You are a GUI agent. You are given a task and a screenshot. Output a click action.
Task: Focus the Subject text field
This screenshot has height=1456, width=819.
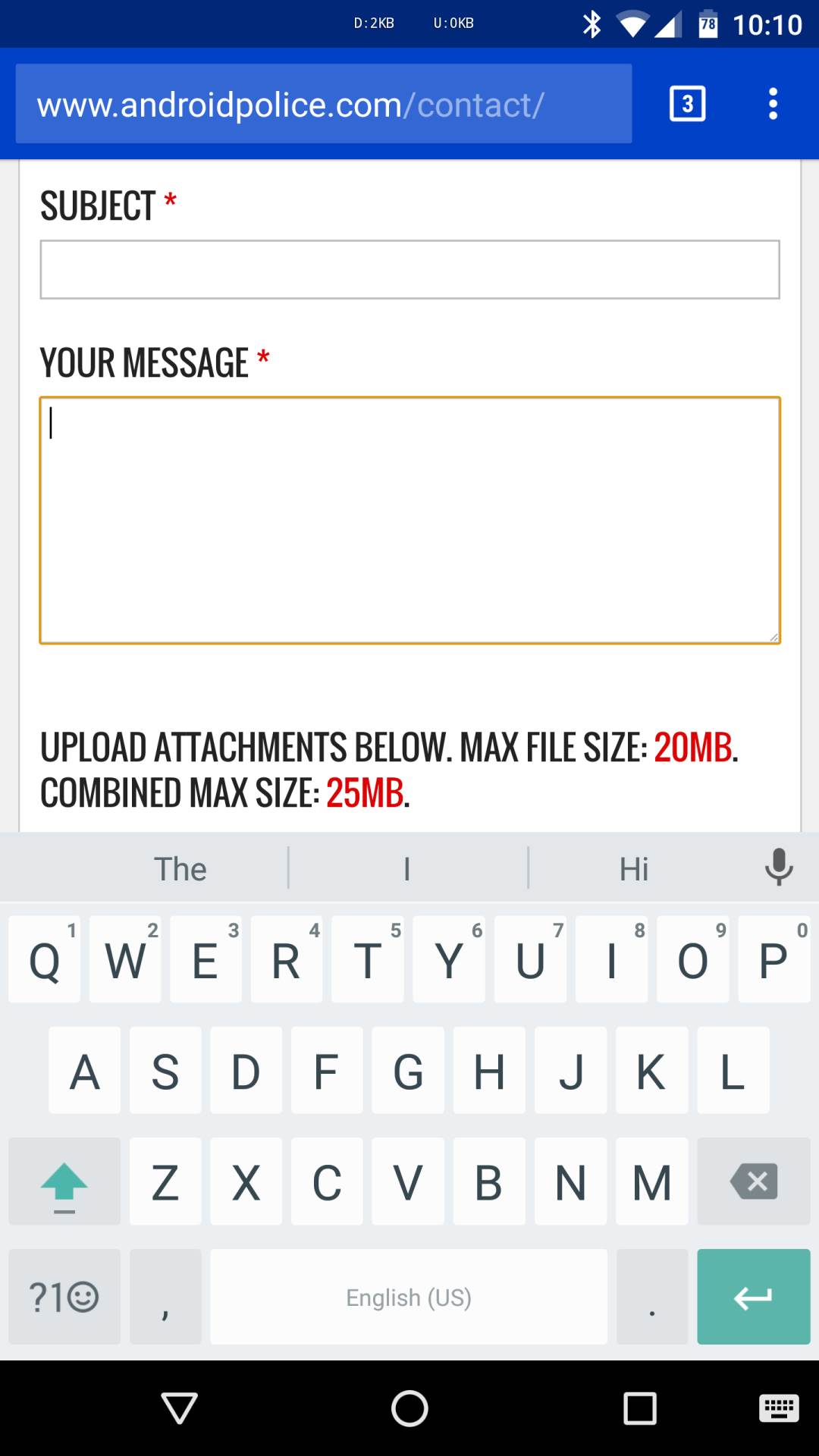[409, 270]
